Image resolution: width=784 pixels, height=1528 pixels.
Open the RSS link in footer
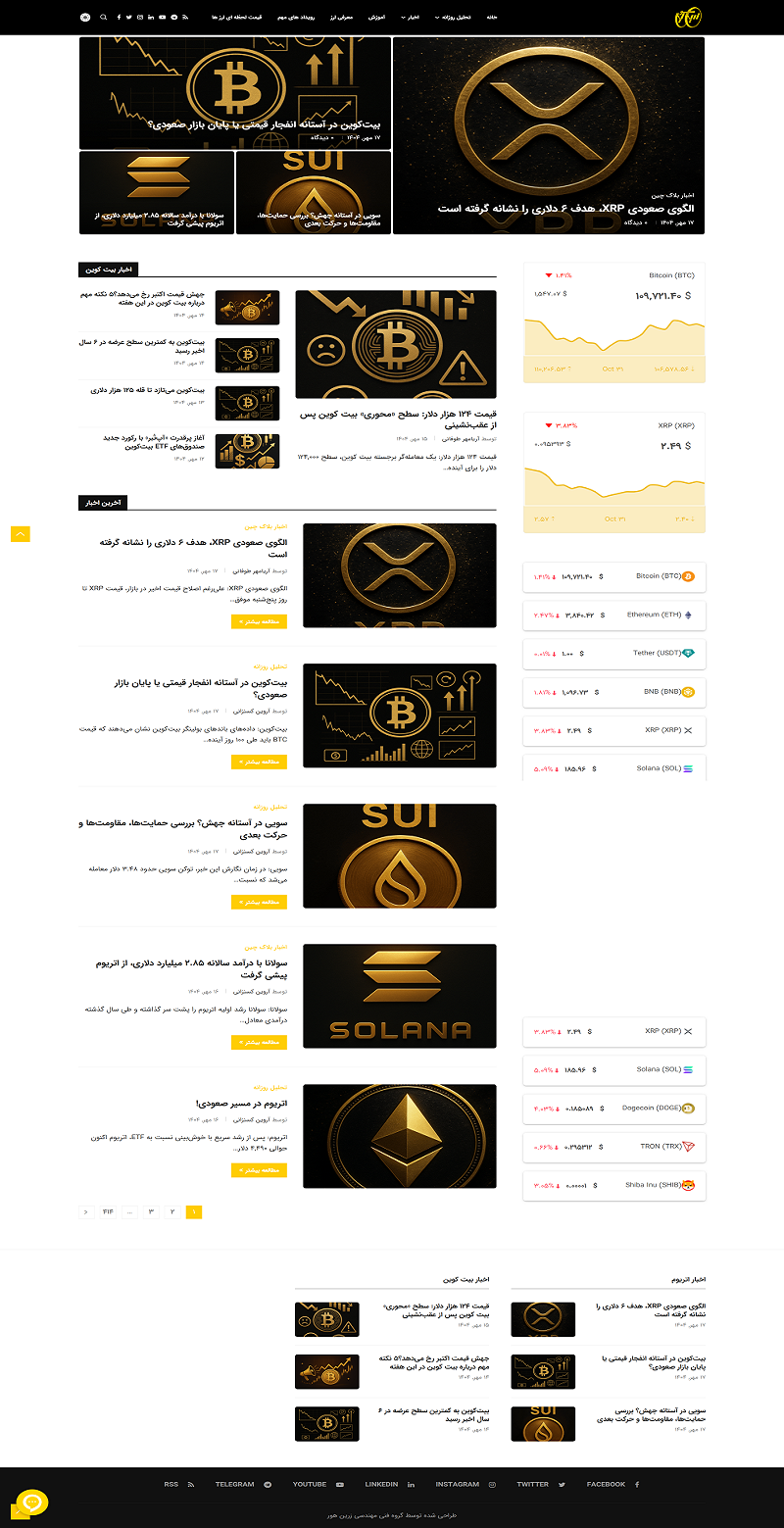178,1484
